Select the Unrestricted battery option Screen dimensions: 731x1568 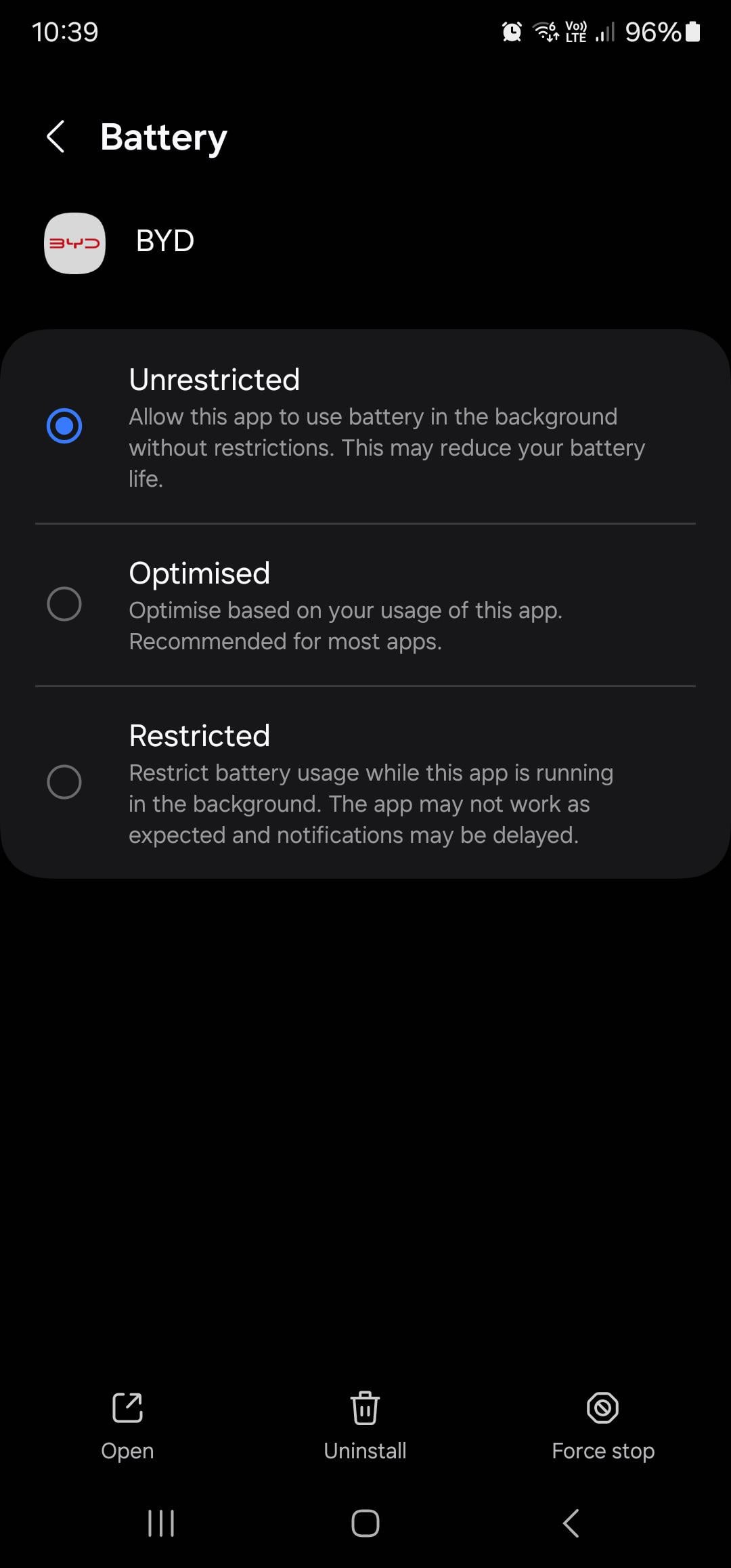(64, 426)
